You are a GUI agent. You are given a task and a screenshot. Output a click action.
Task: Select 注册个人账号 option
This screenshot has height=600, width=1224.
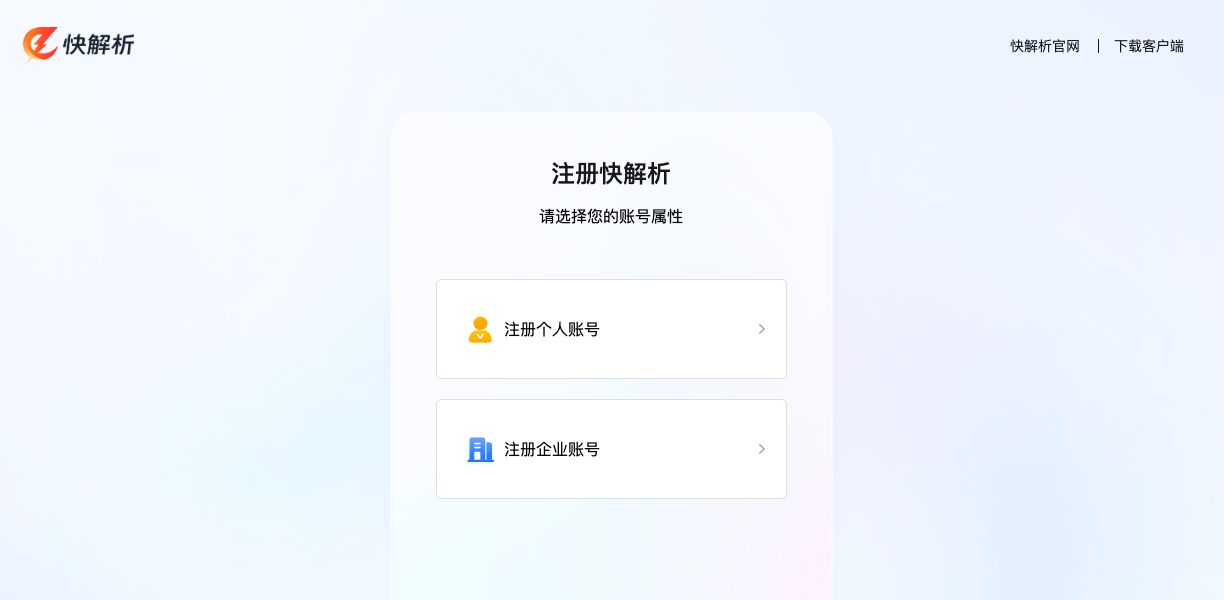(x=611, y=329)
